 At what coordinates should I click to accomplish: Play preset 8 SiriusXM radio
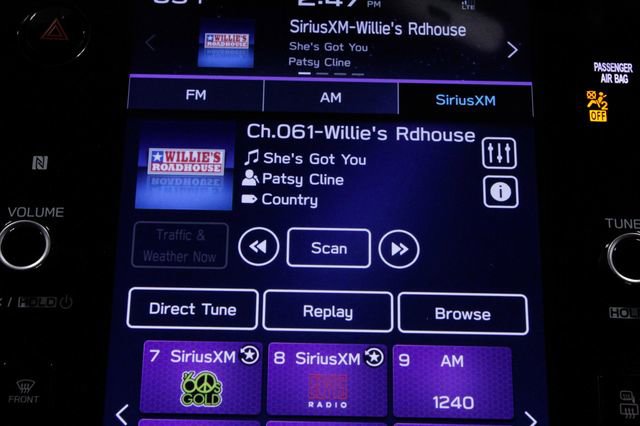pos(327,381)
